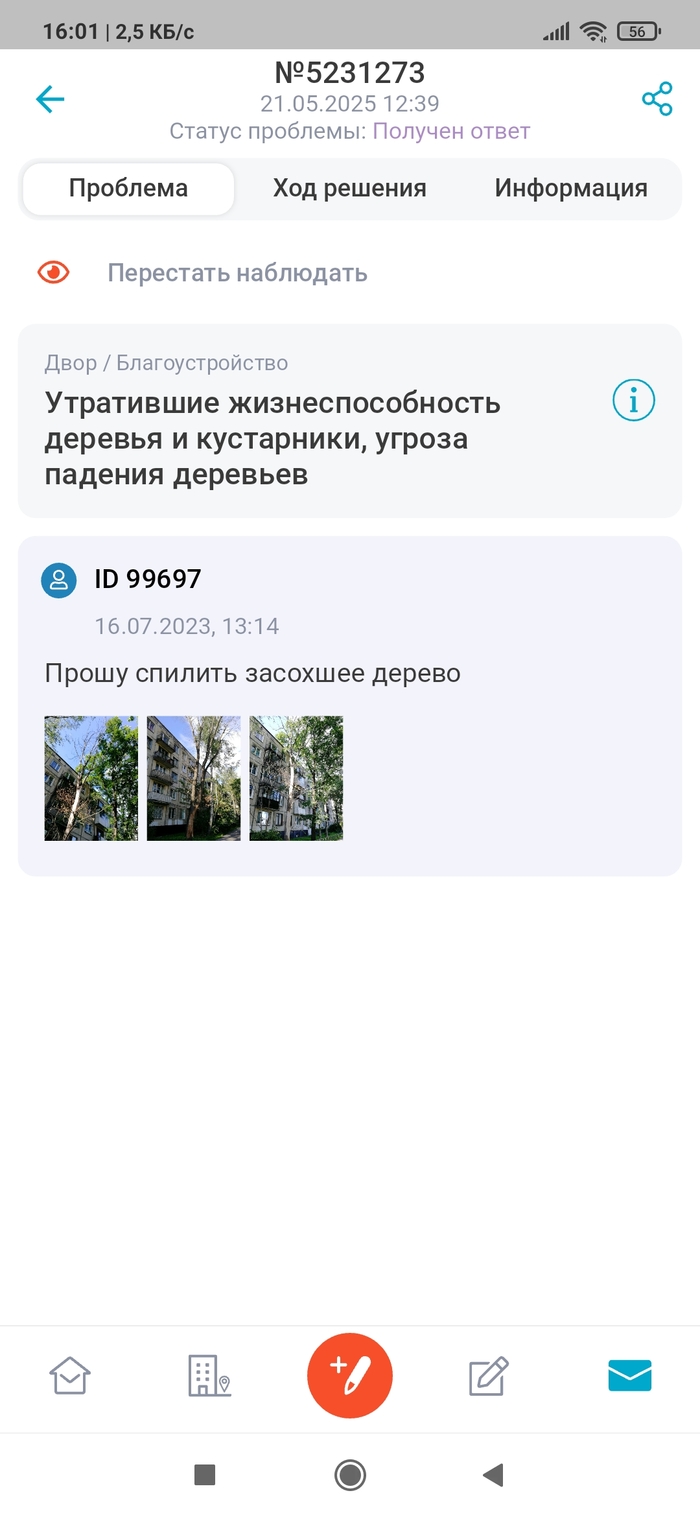This screenshot has height=1517, width=700.
Task: Open the category info icon
Action: coord(633,401)
